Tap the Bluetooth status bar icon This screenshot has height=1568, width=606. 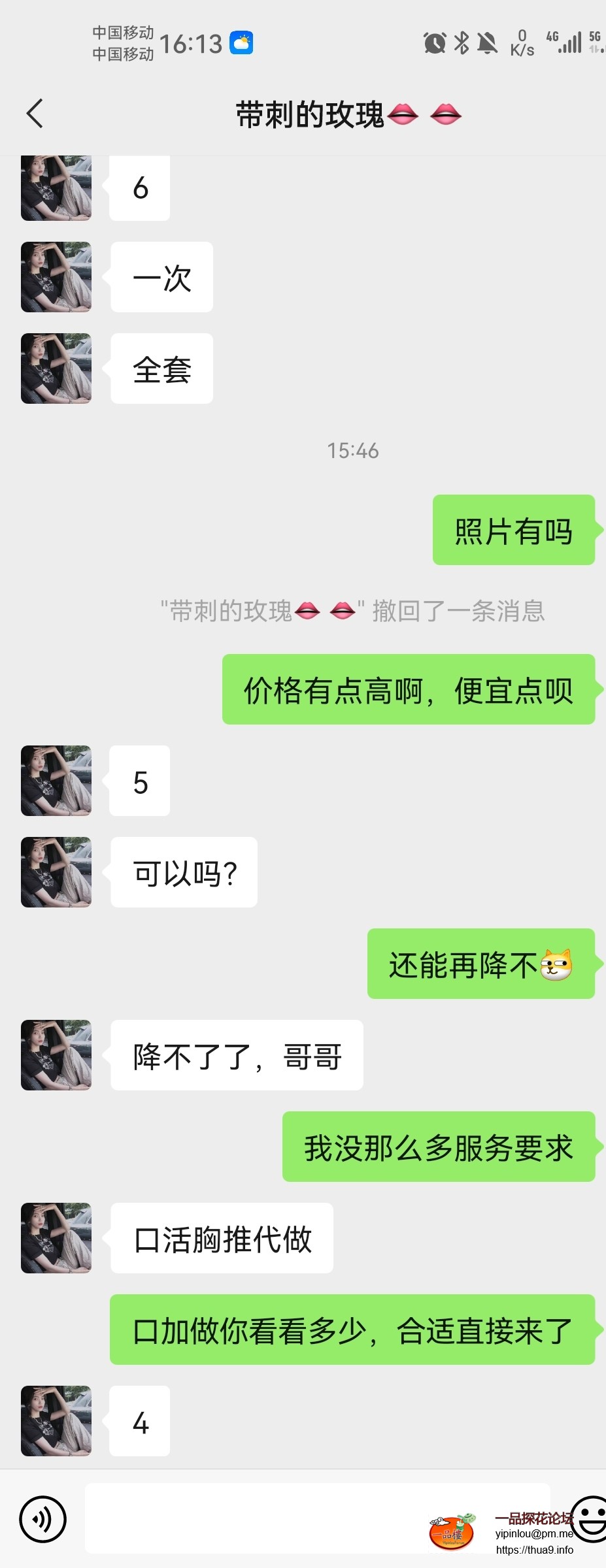pyautogui.click(x=460, y=43)
